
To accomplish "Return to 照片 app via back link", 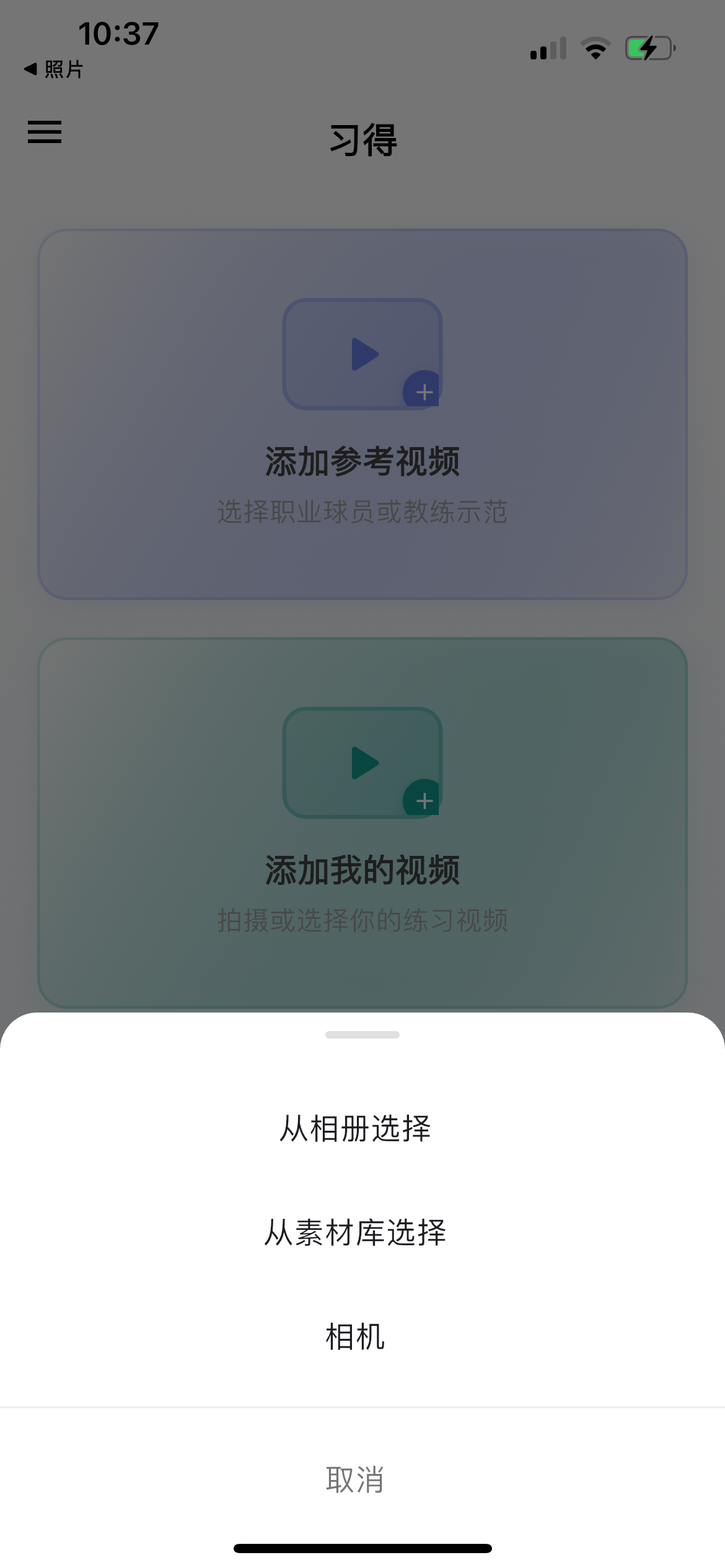I will (x=54, y=69).
